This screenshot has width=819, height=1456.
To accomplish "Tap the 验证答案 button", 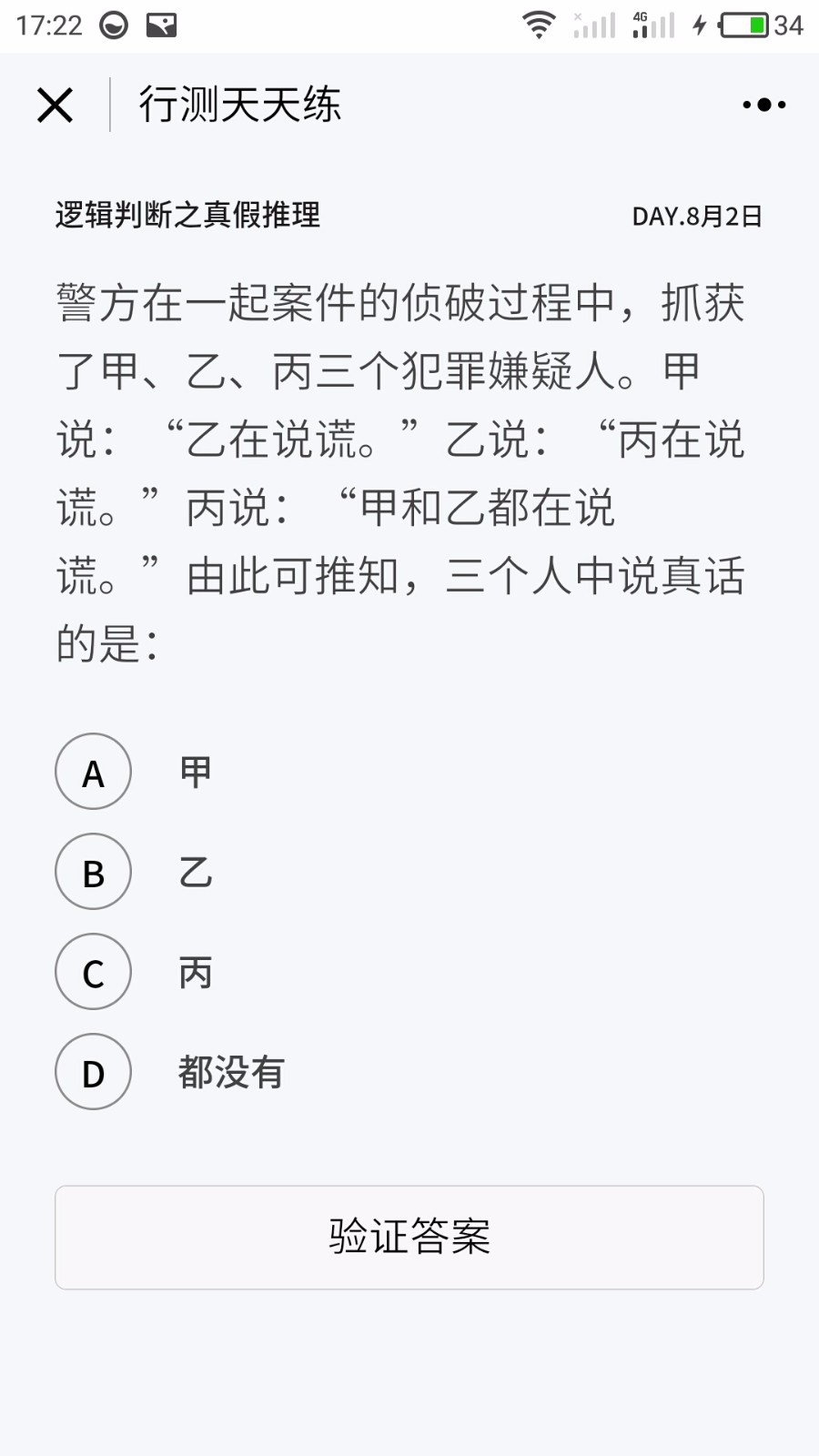I will (409, 1238).
